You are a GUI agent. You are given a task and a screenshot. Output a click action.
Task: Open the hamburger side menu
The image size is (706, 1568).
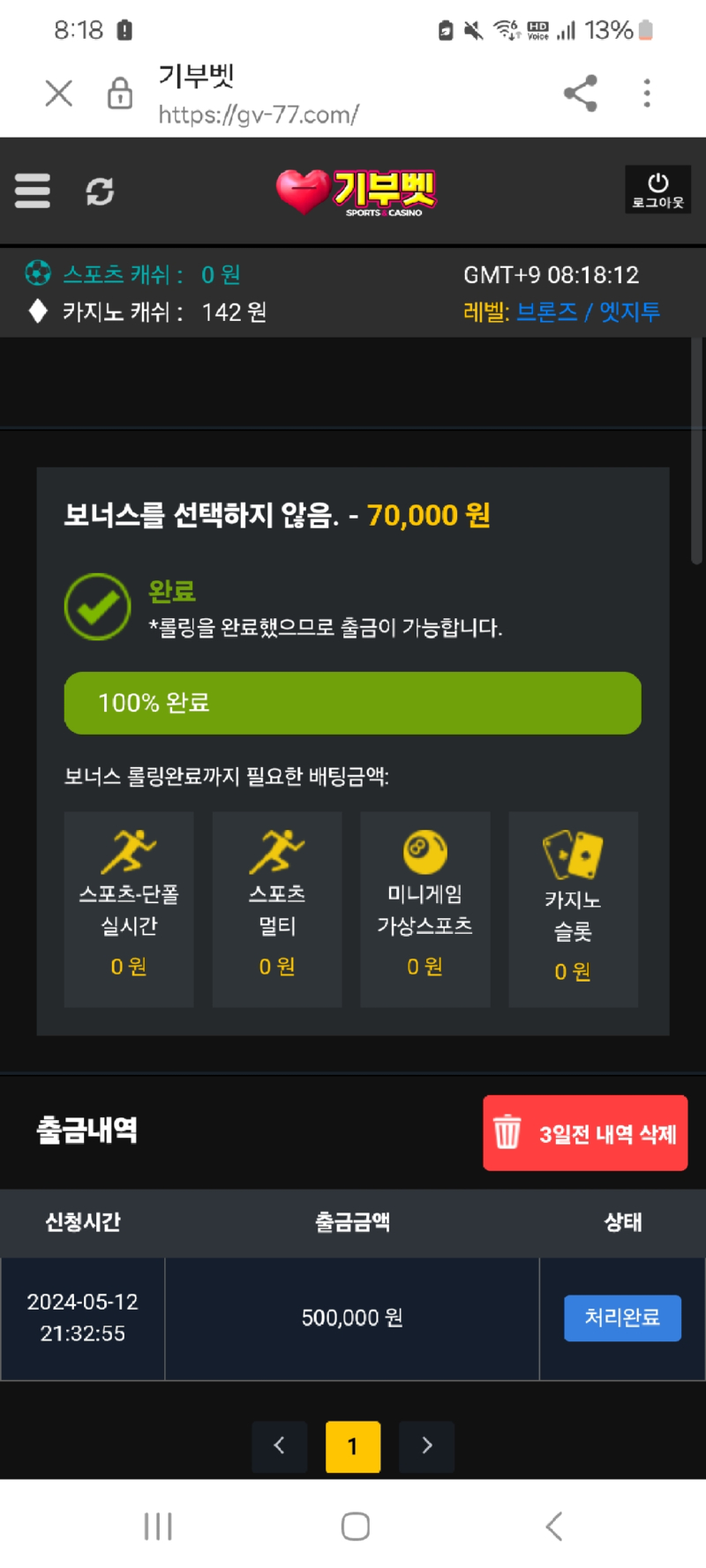tap(33, 190)
